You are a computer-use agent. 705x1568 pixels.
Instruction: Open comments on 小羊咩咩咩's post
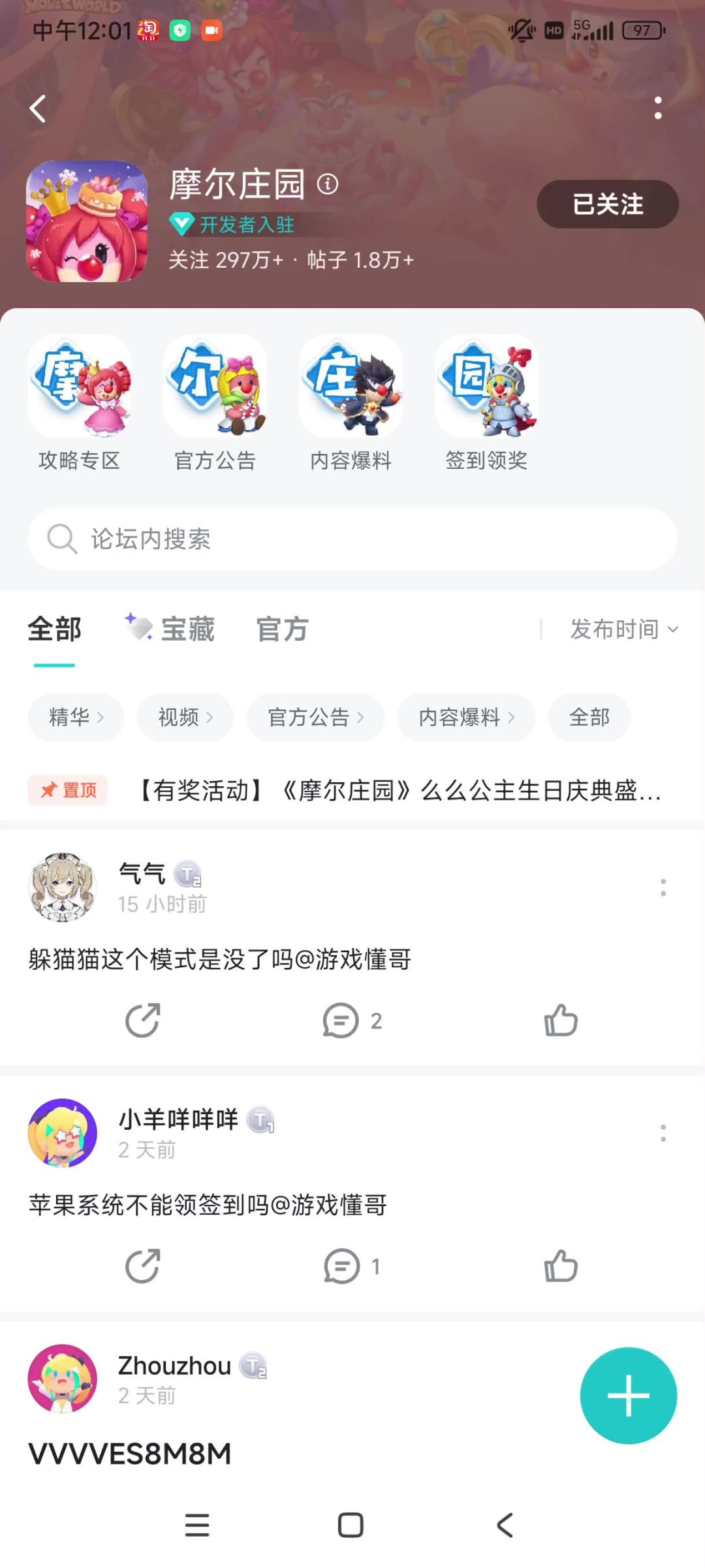351,1266
